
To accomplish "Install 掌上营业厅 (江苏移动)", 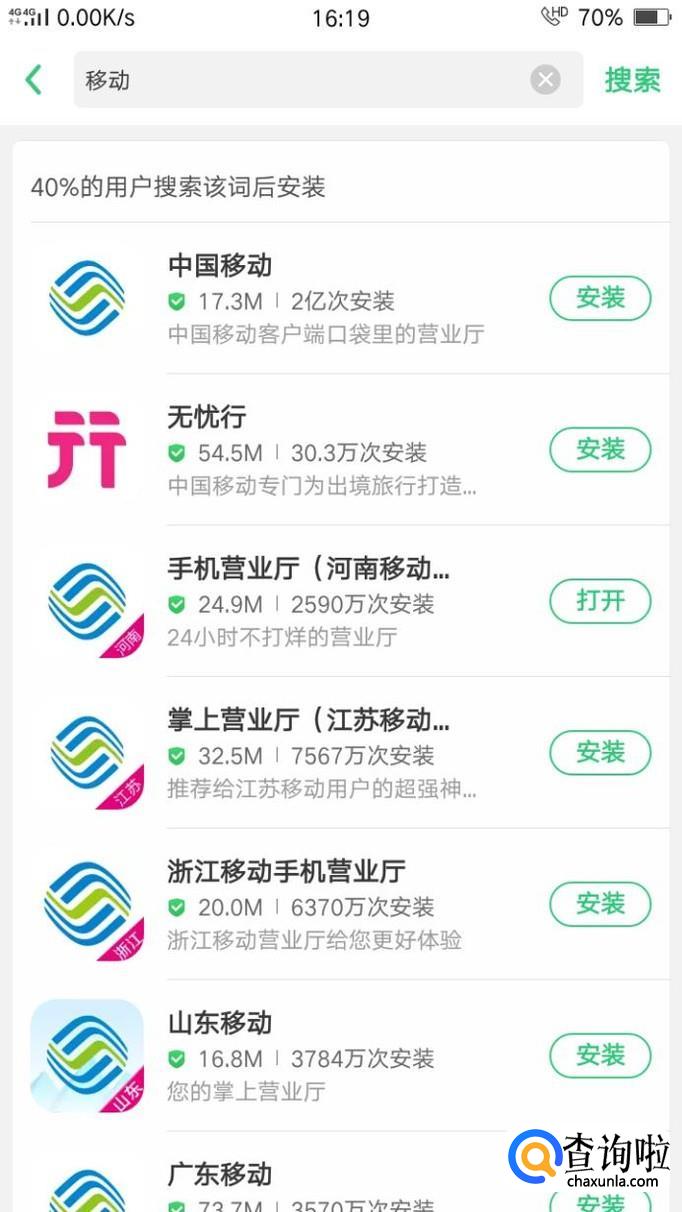I will pyautogui.click(x=600, y=753).
